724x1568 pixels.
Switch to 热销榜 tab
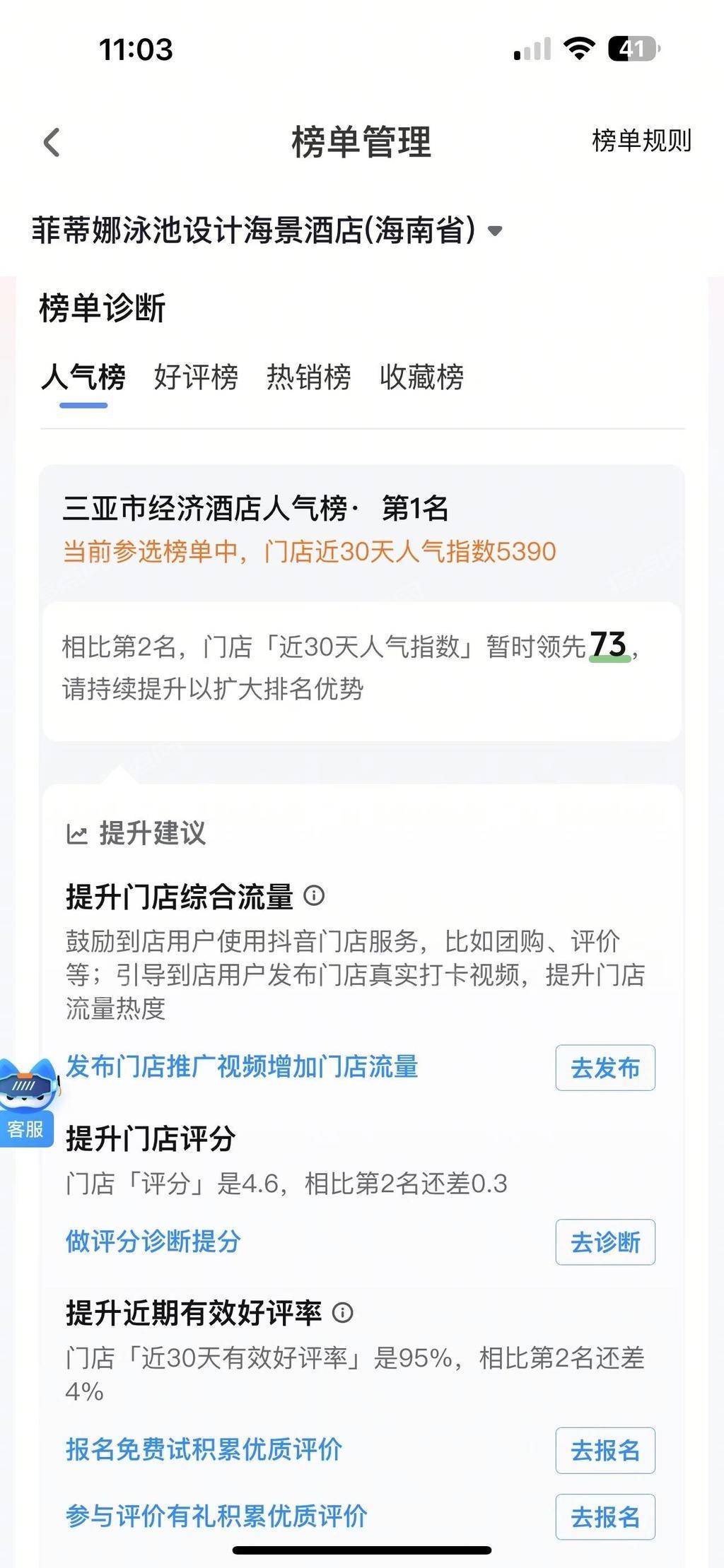coord(308,377)
